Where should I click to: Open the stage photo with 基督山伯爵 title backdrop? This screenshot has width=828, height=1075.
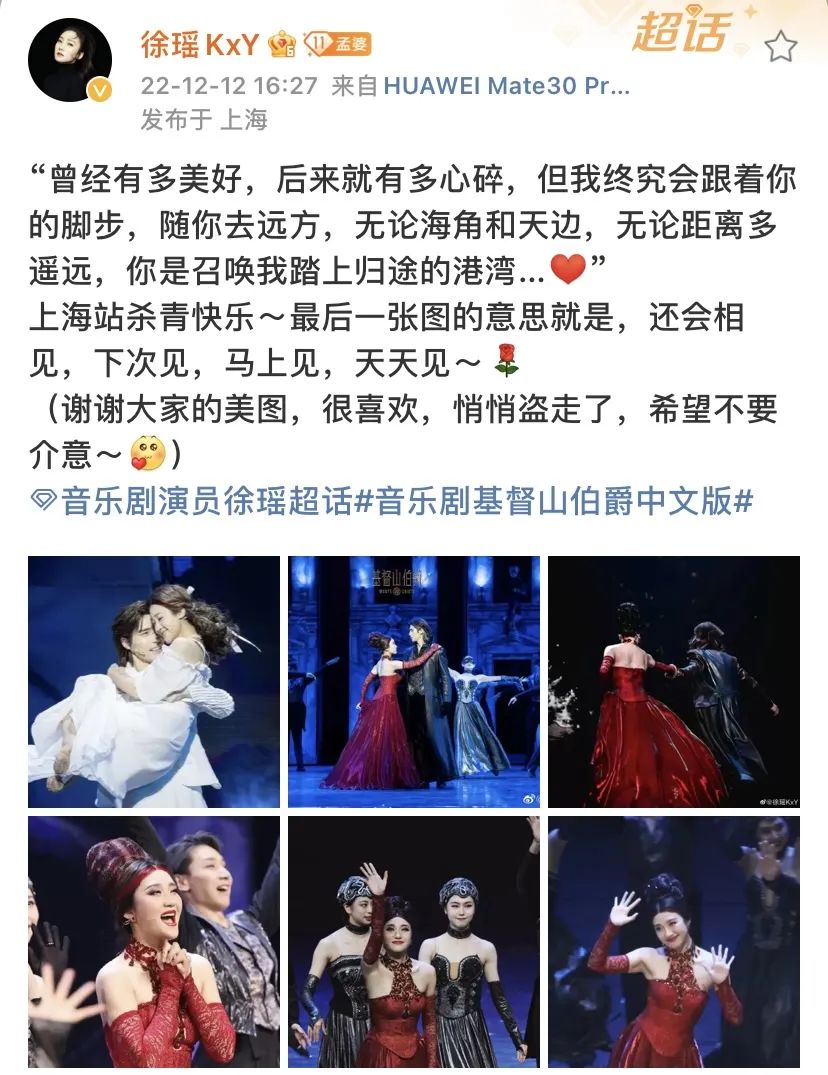[x=414, y=682]
